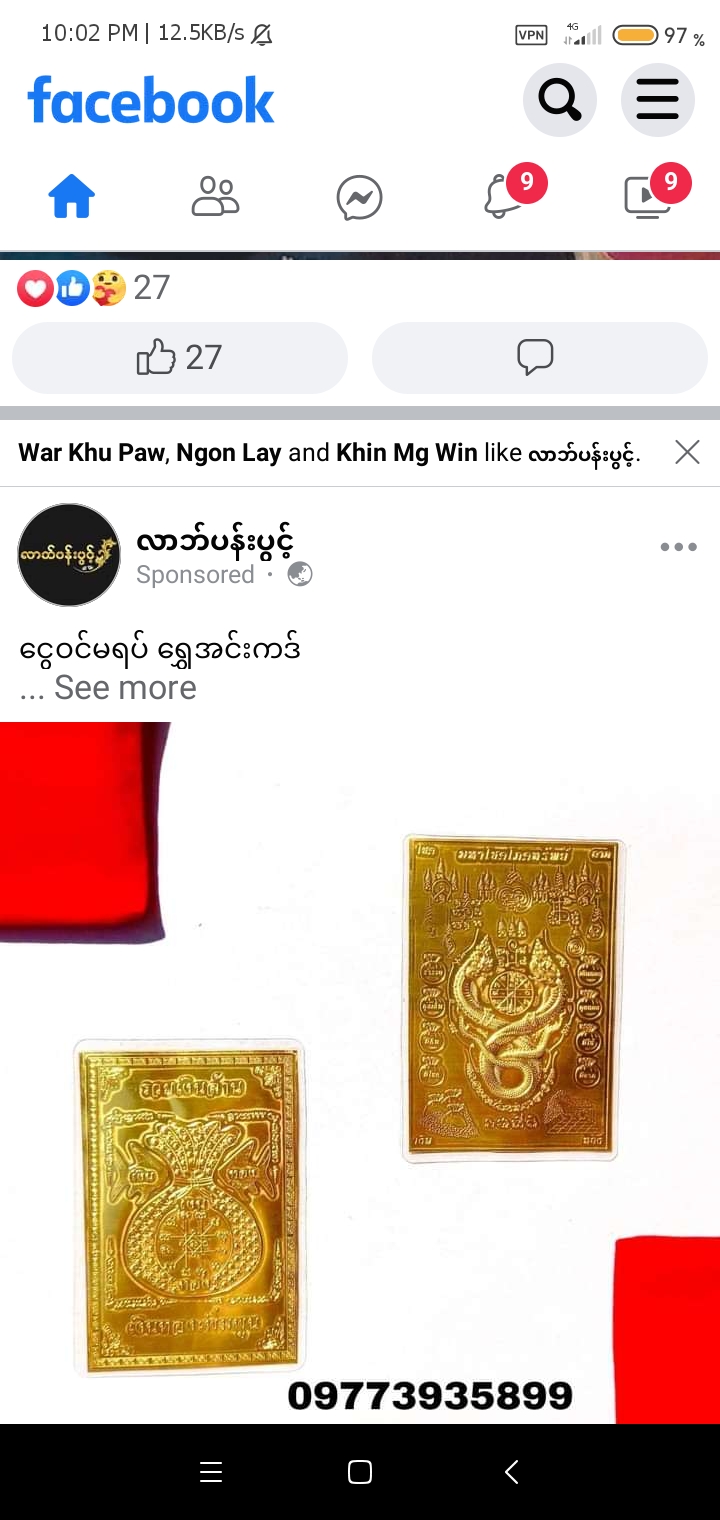Open the notifications bell
720x1520 pixels.
click(x=503, y=197)
